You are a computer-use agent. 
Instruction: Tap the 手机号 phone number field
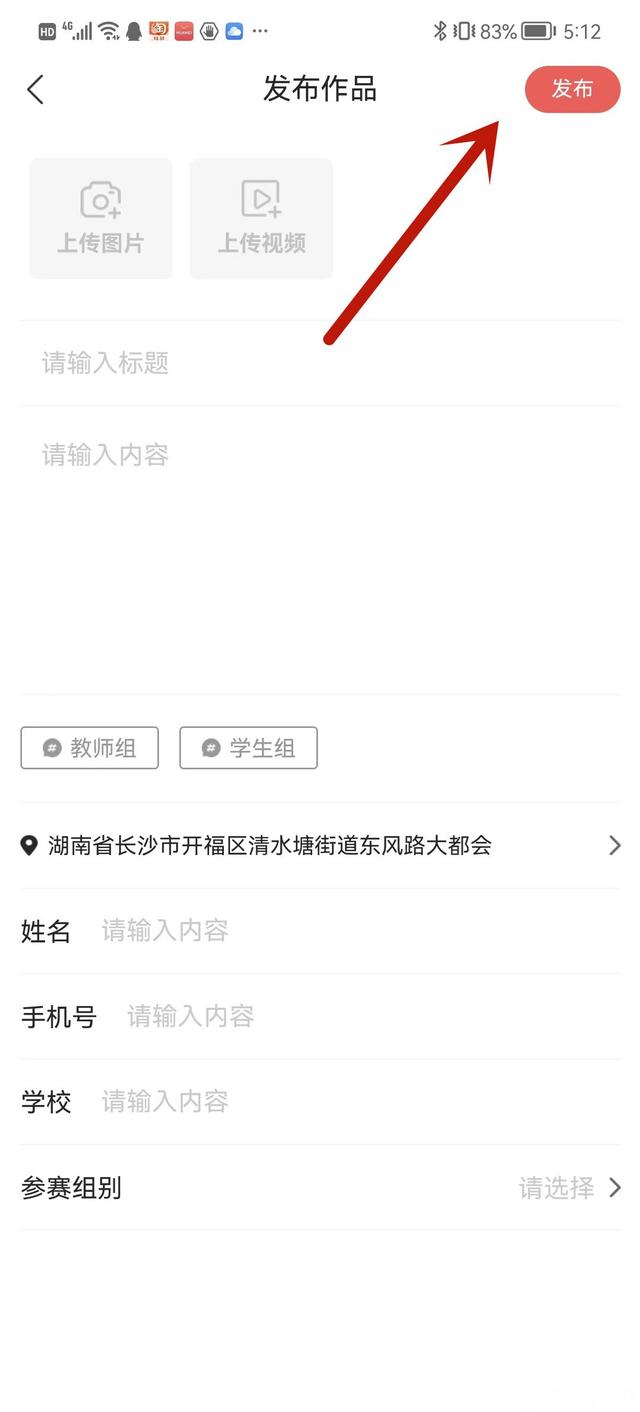pyautogui.click(x=360, y=1017)
